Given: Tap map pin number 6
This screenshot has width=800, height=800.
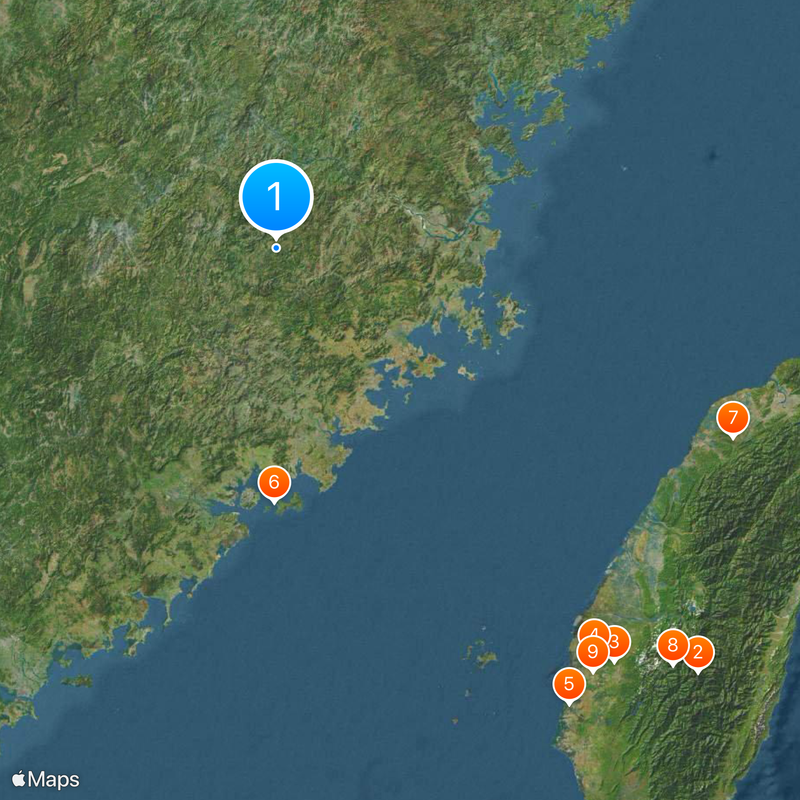Looking at the screenshot, I should 274,483.
